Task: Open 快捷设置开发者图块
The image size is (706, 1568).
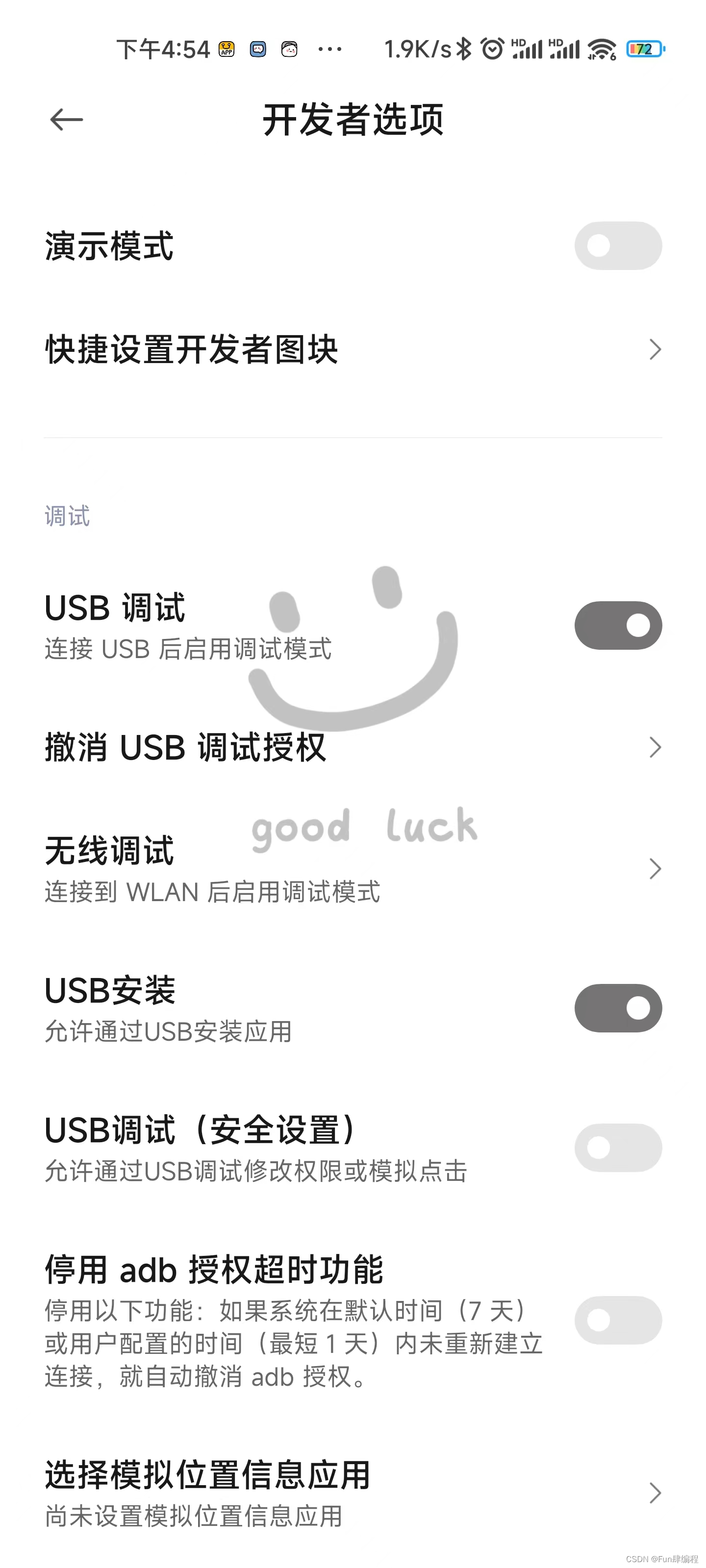Action: pos(353,349)
